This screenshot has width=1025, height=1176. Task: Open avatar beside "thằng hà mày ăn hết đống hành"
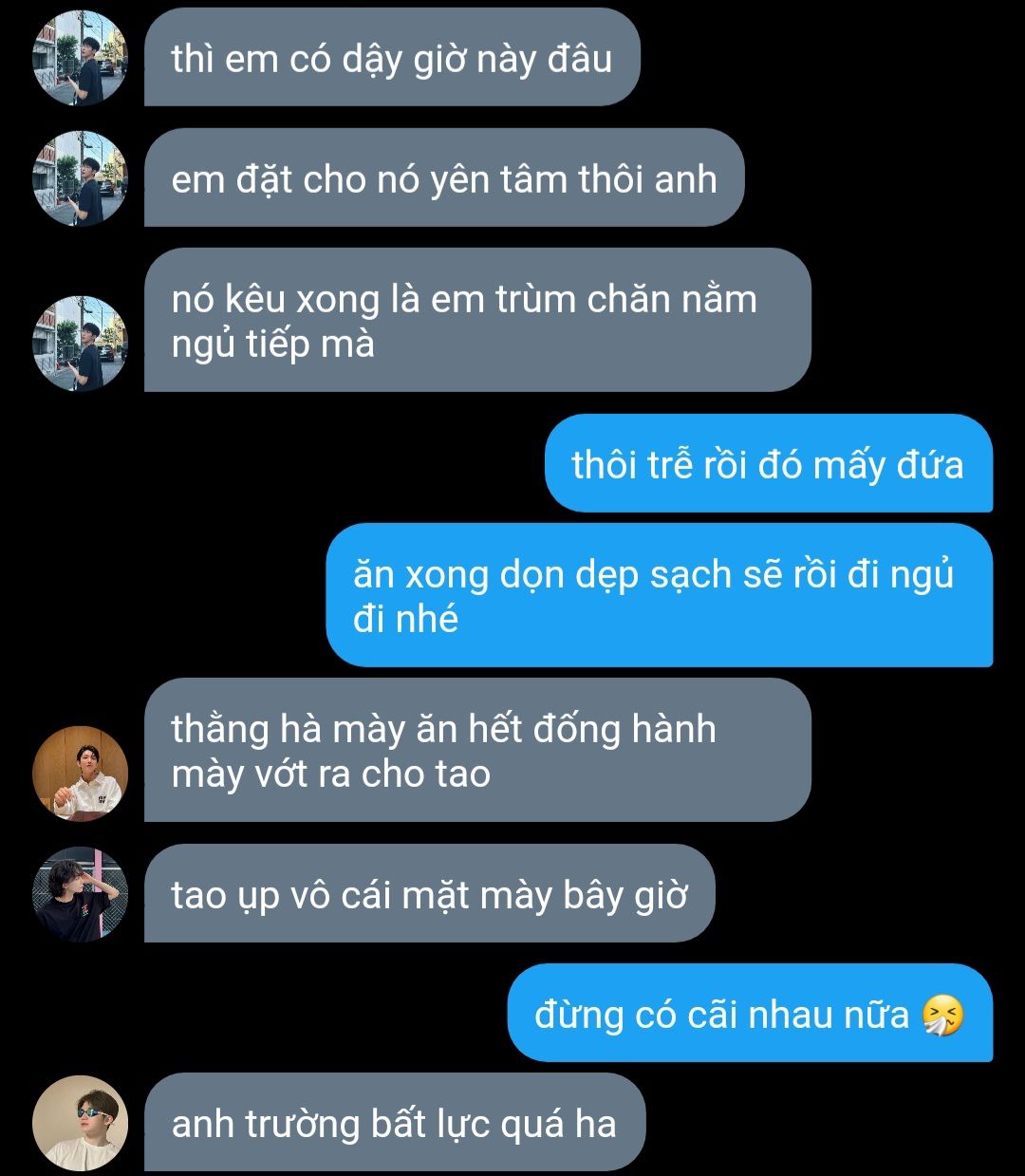click(x=80, y=774)
